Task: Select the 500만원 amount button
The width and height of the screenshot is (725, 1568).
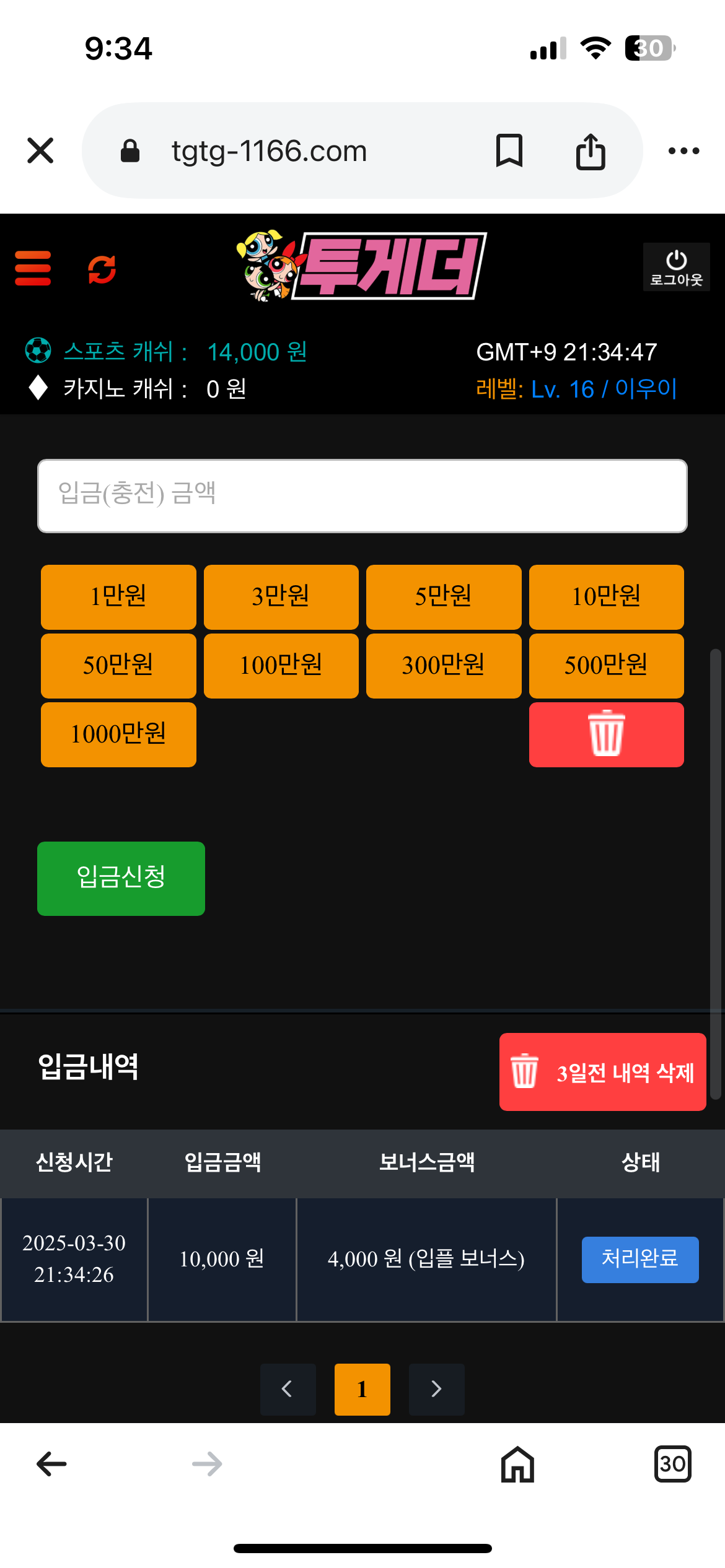Action: pyautogui.click(x=606, y=666)
